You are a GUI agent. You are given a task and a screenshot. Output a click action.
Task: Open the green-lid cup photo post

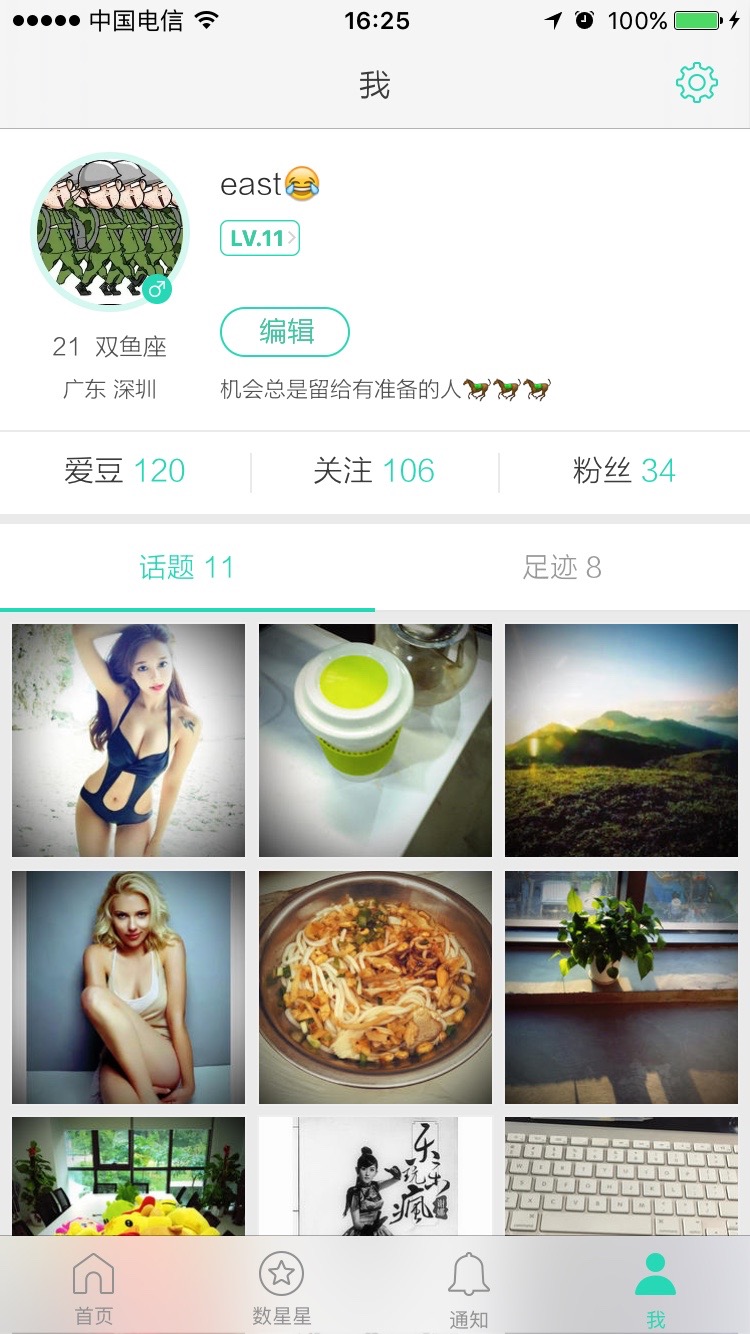click(375, 740)
